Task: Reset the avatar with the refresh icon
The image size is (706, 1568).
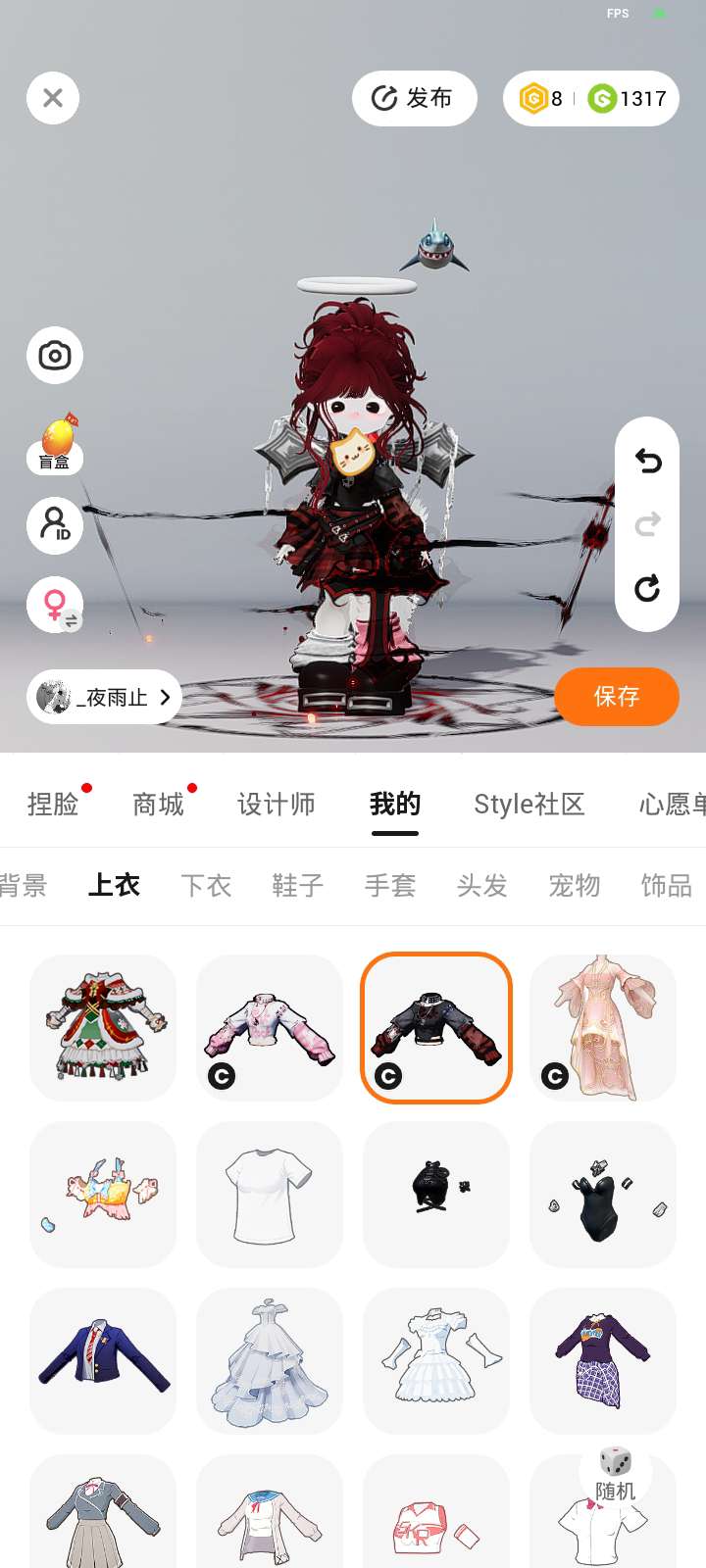Action: click(x=647, y=588)
